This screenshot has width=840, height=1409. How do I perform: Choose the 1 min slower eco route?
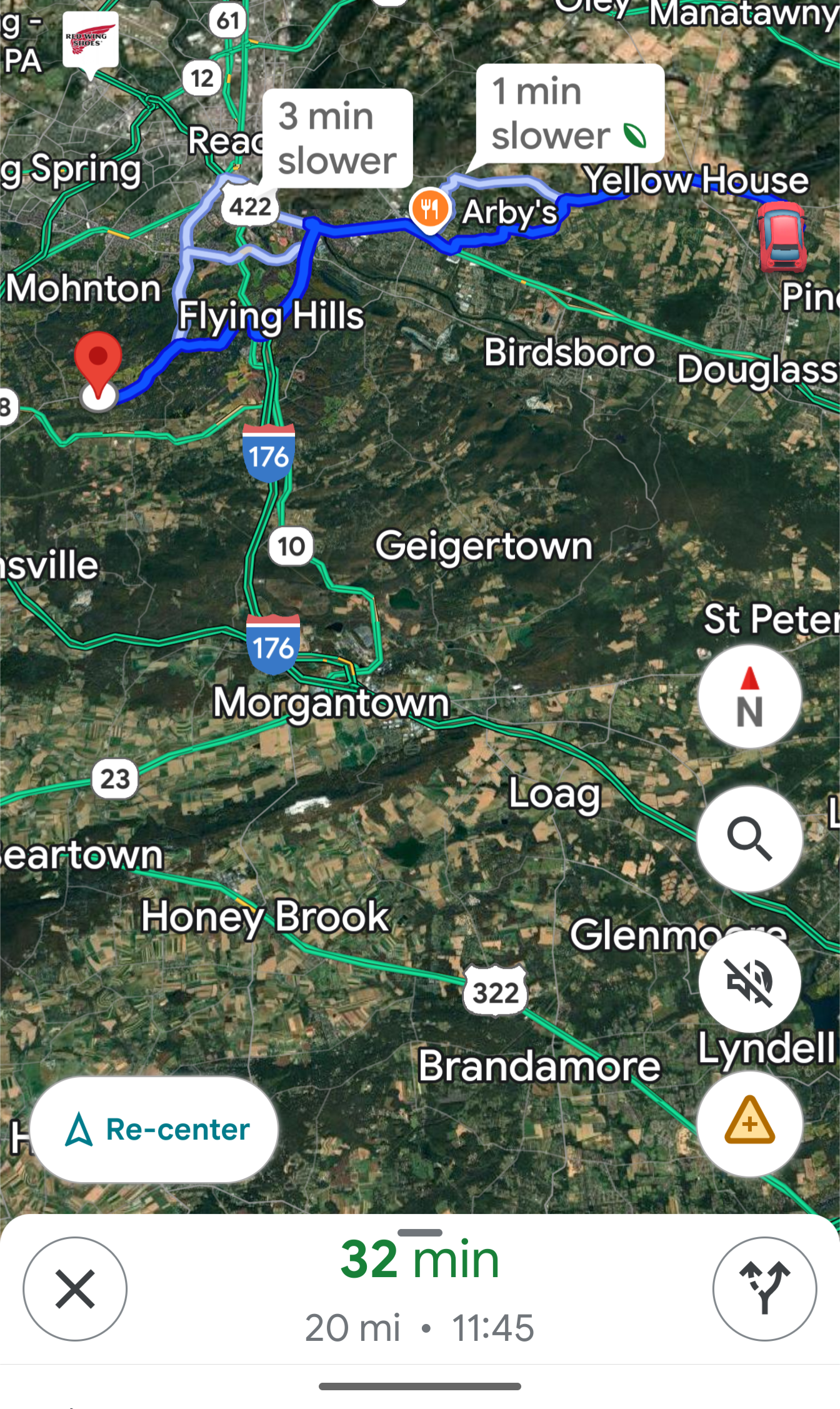point(569,113)
